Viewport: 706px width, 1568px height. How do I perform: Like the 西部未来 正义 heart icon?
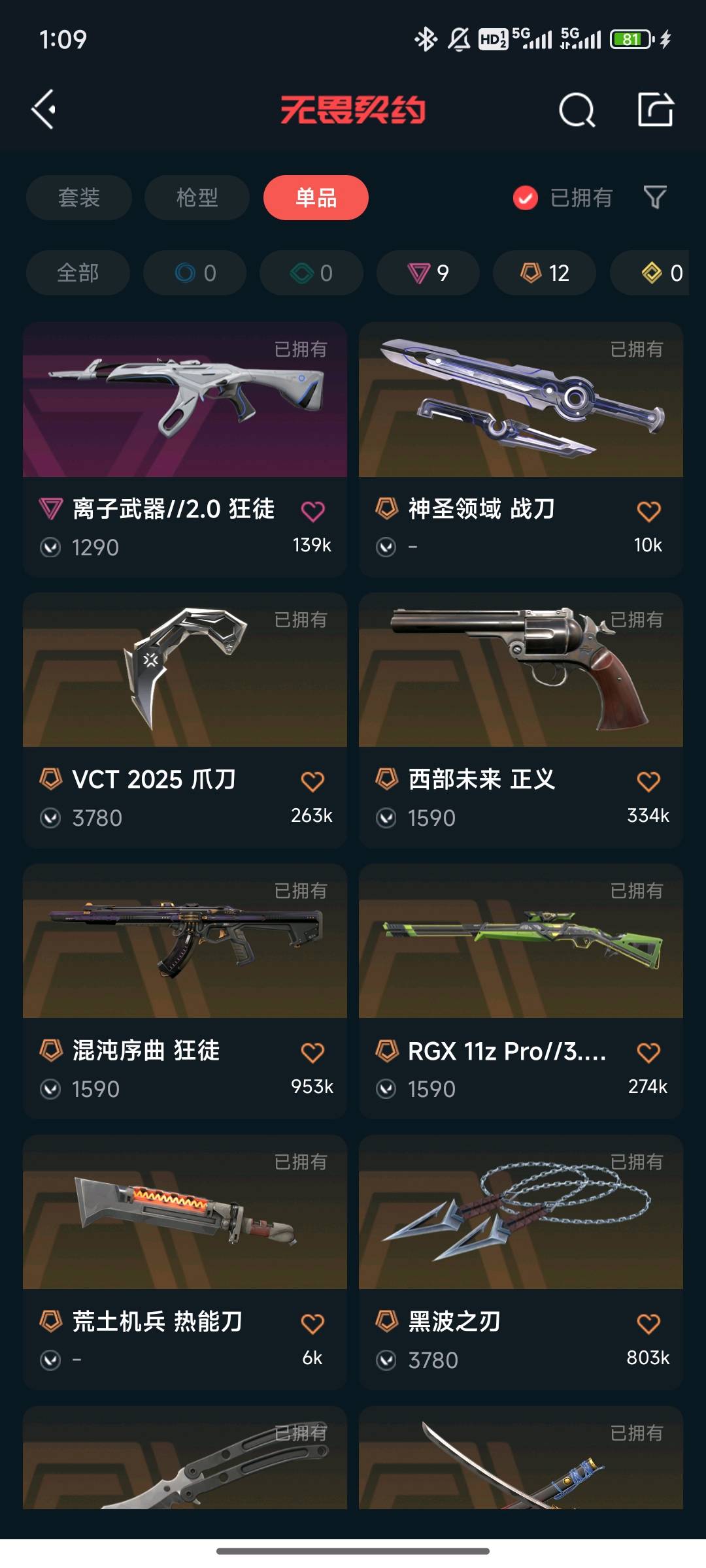point(648,781)
